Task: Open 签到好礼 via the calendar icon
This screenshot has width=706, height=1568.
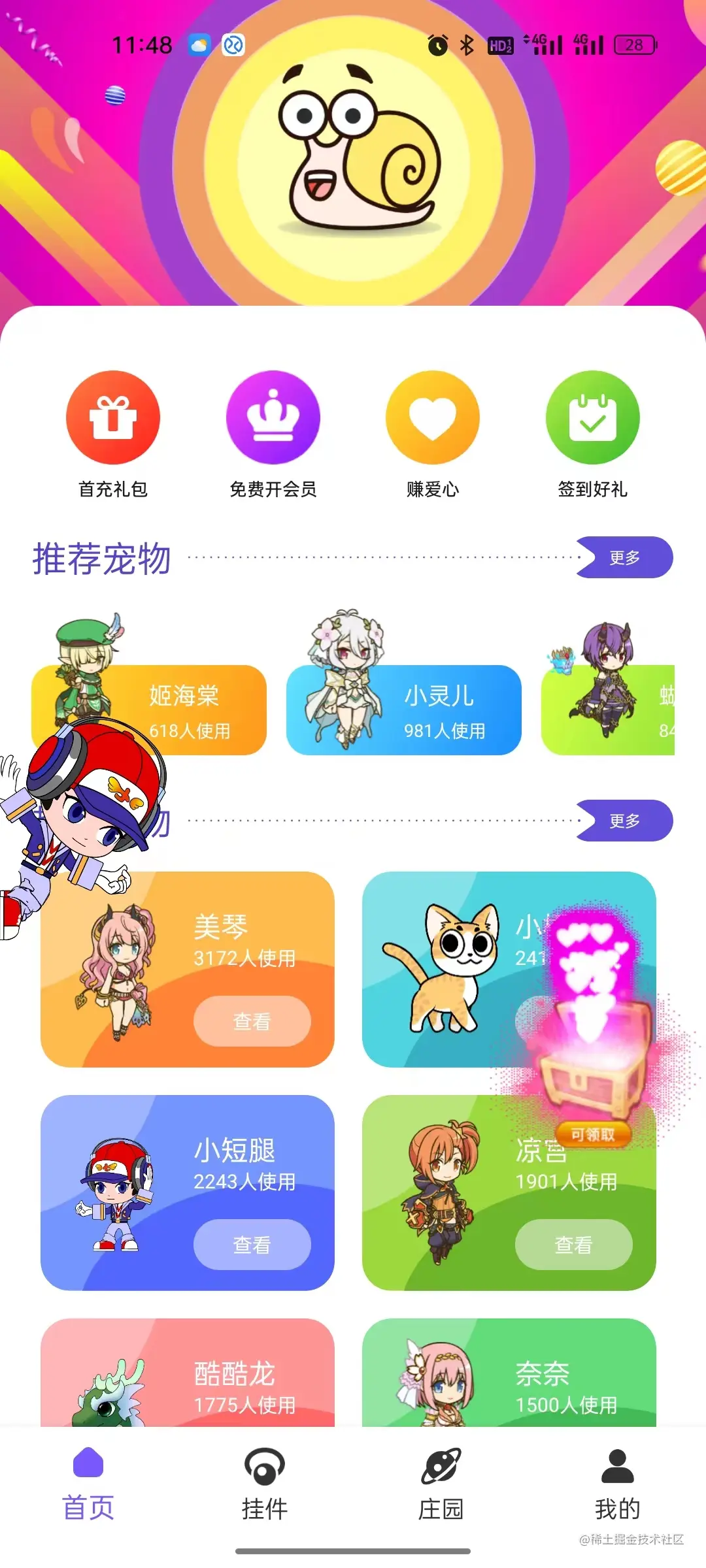Action: tap(592, 417)
